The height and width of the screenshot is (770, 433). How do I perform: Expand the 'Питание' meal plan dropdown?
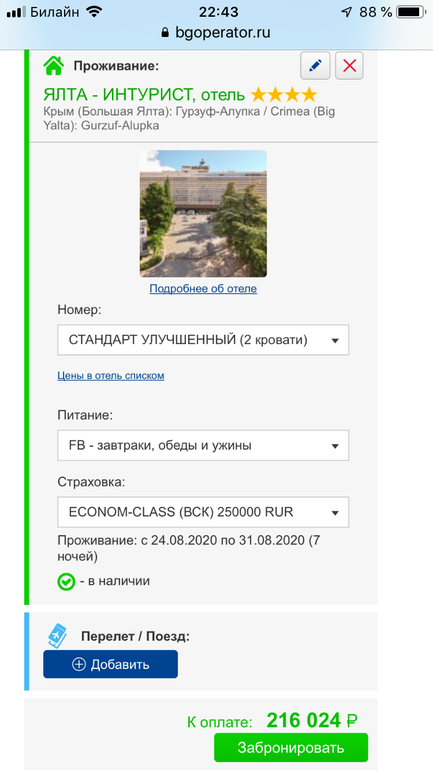(203, 445)
